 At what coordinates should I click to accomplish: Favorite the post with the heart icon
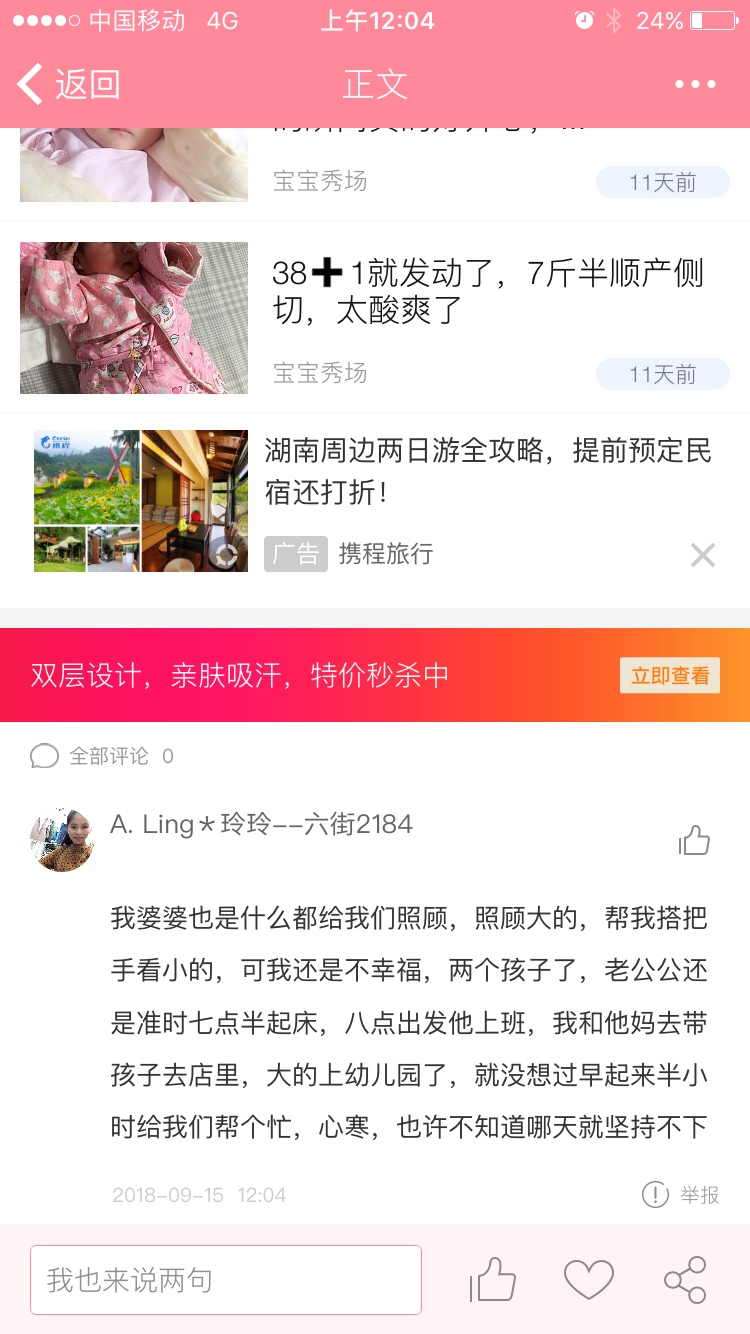pos(588,1280)
